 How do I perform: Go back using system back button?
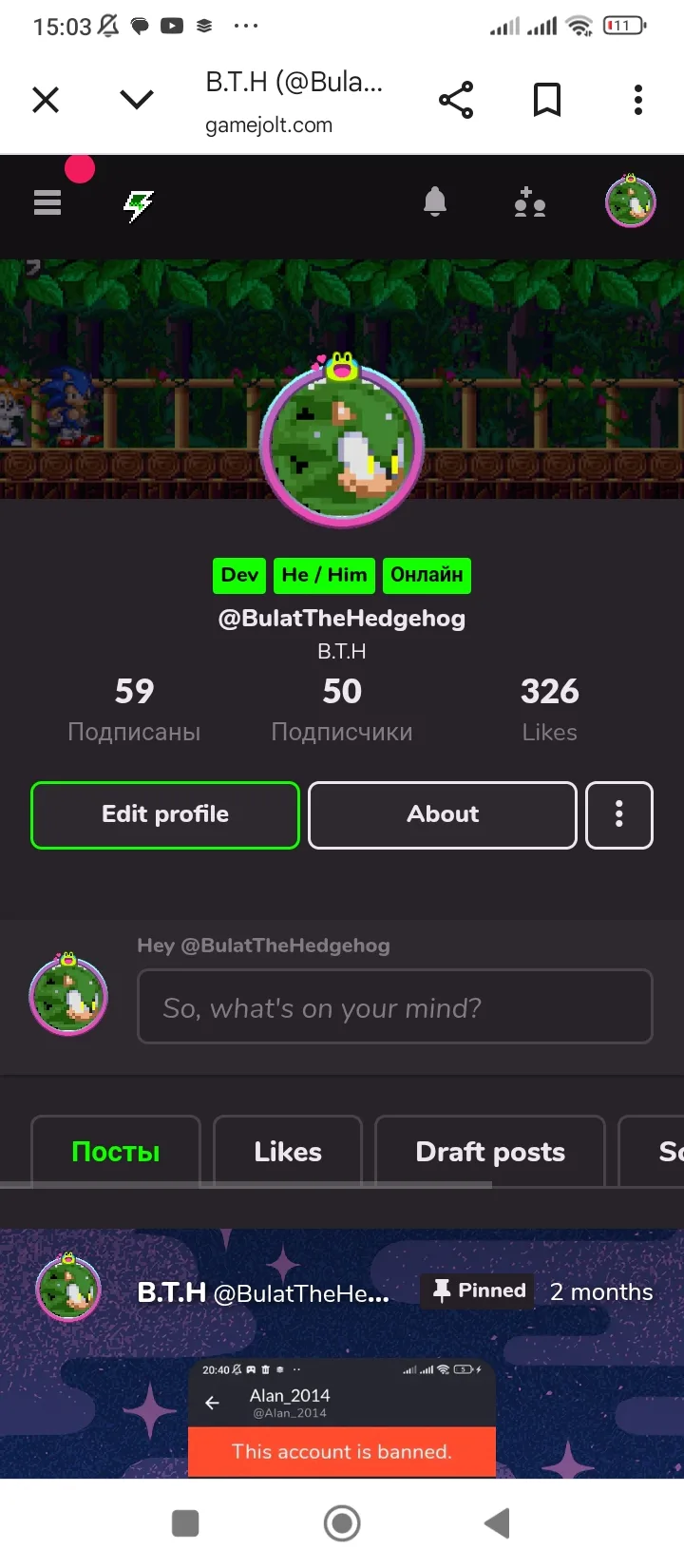coord(498,1523)
